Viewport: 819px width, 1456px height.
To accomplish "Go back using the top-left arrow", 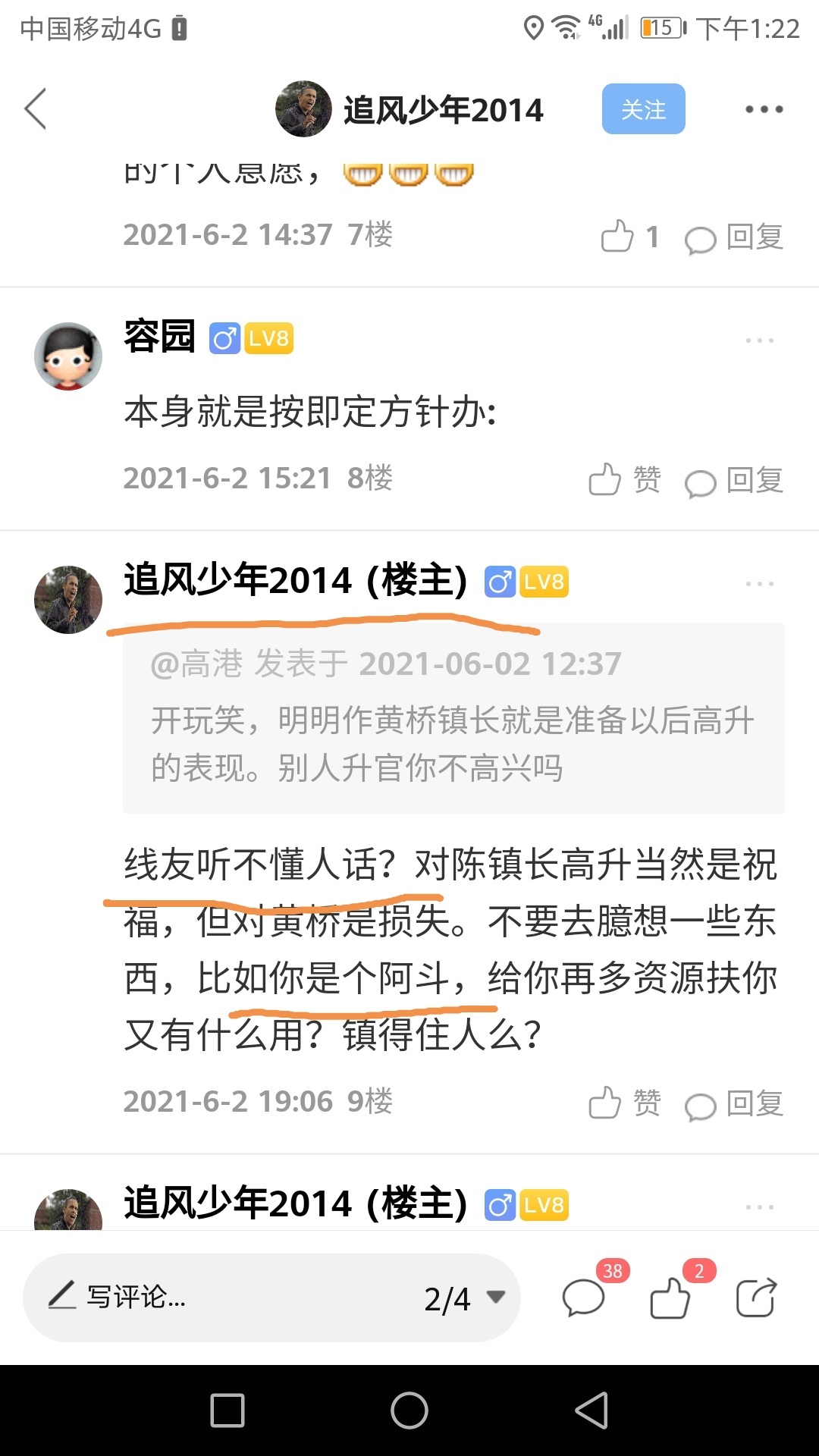I will 36,109.
